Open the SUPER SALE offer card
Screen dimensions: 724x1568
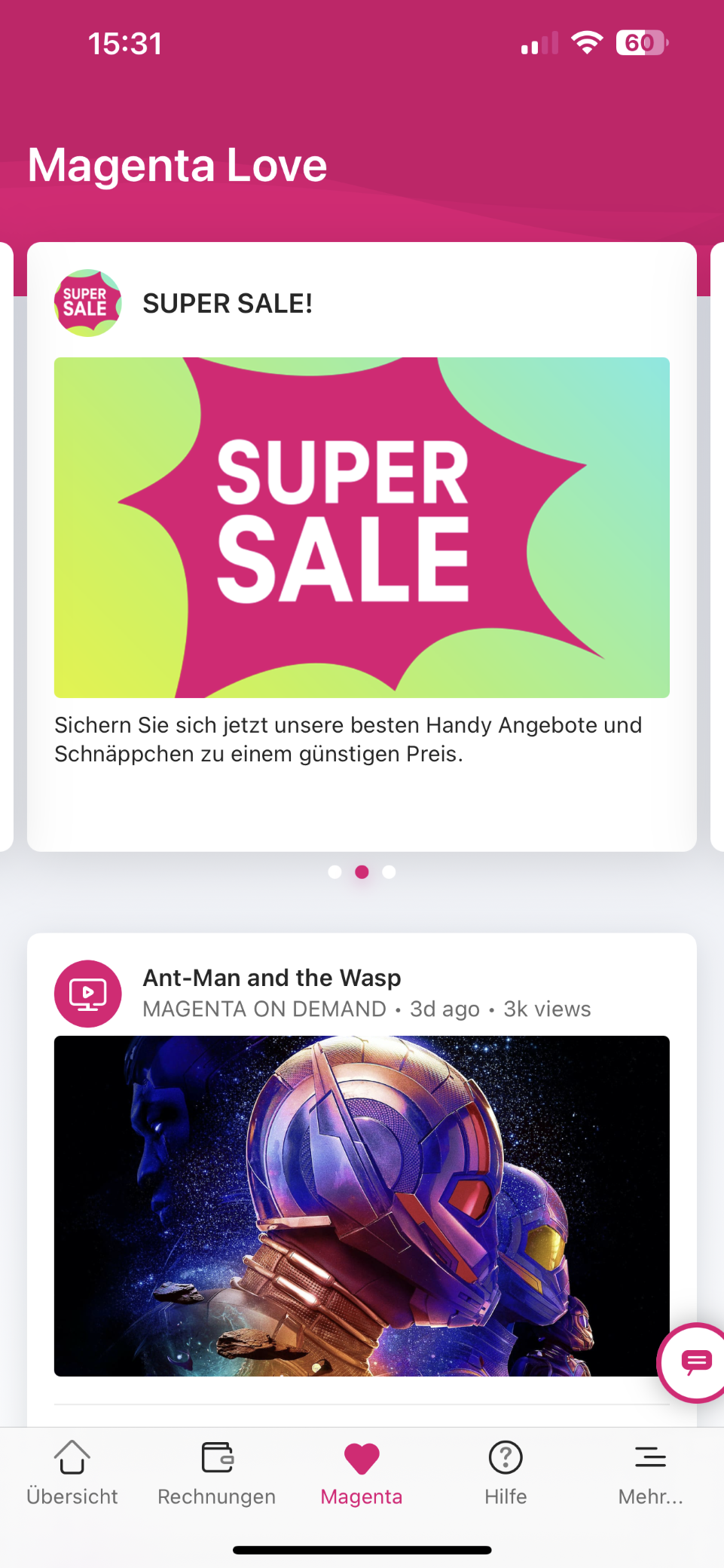pyautogui.click(x=362, y=547)
